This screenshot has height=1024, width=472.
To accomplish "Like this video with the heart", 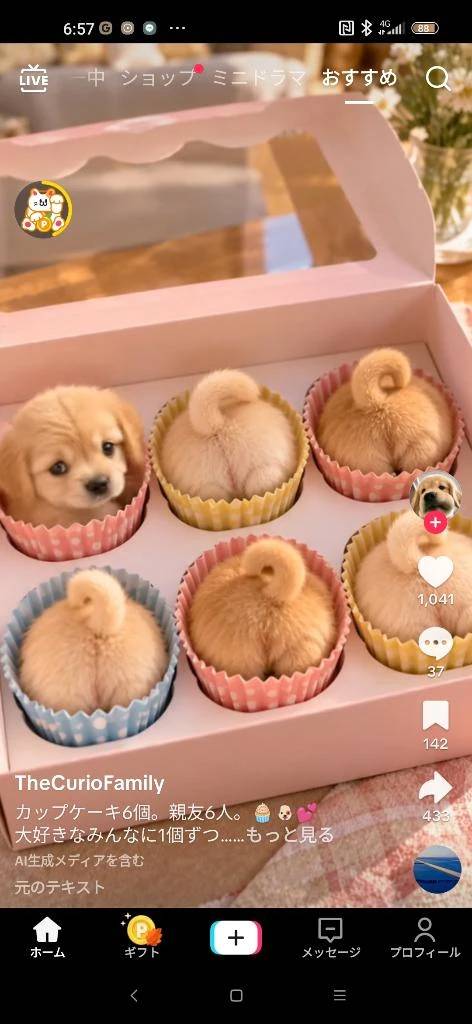I will [x=435, y=572].
